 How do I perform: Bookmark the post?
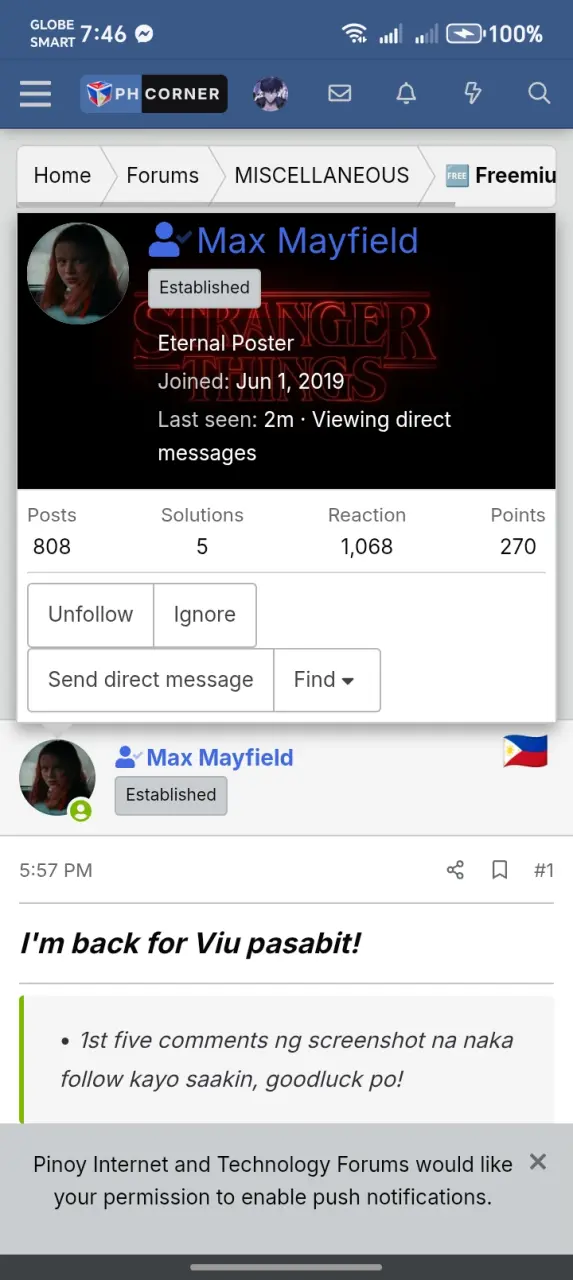(500, 870)
